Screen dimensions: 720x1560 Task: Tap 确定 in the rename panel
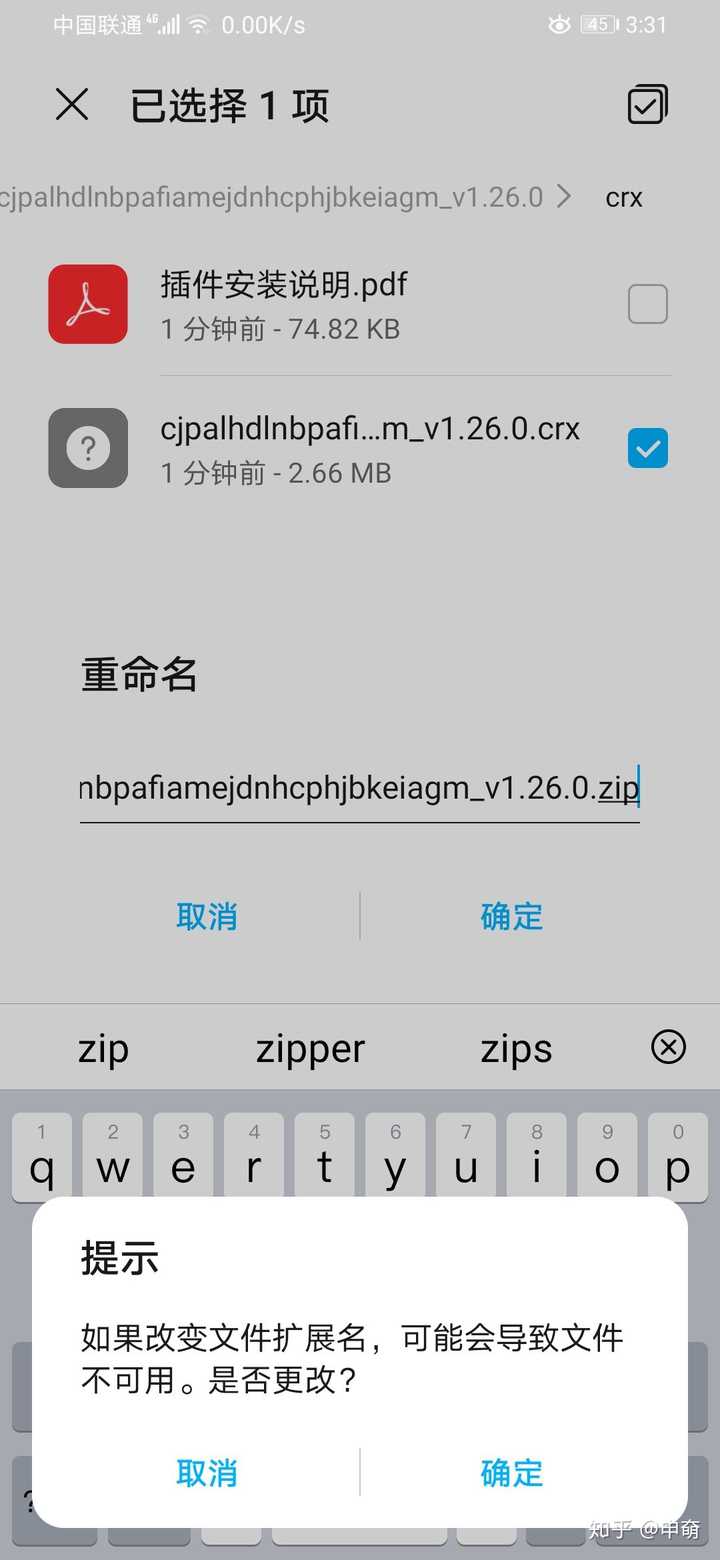point(511,916)
